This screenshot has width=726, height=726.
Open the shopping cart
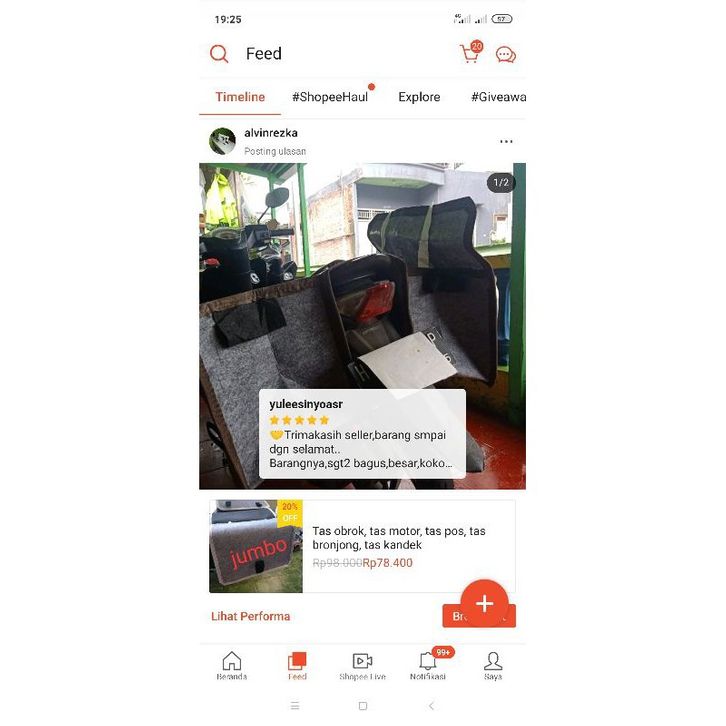[x=469, y=54]
